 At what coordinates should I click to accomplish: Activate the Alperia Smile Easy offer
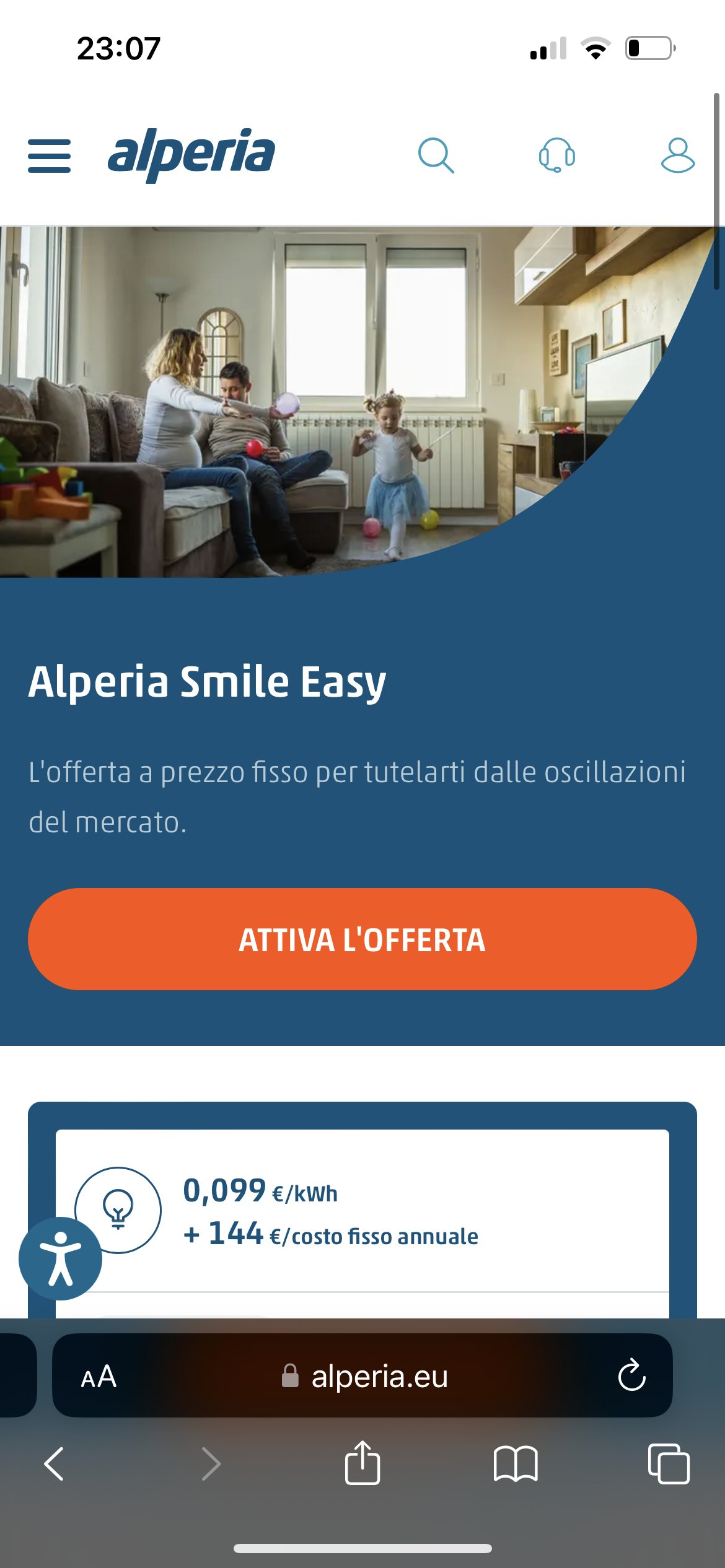pos(362,939)
